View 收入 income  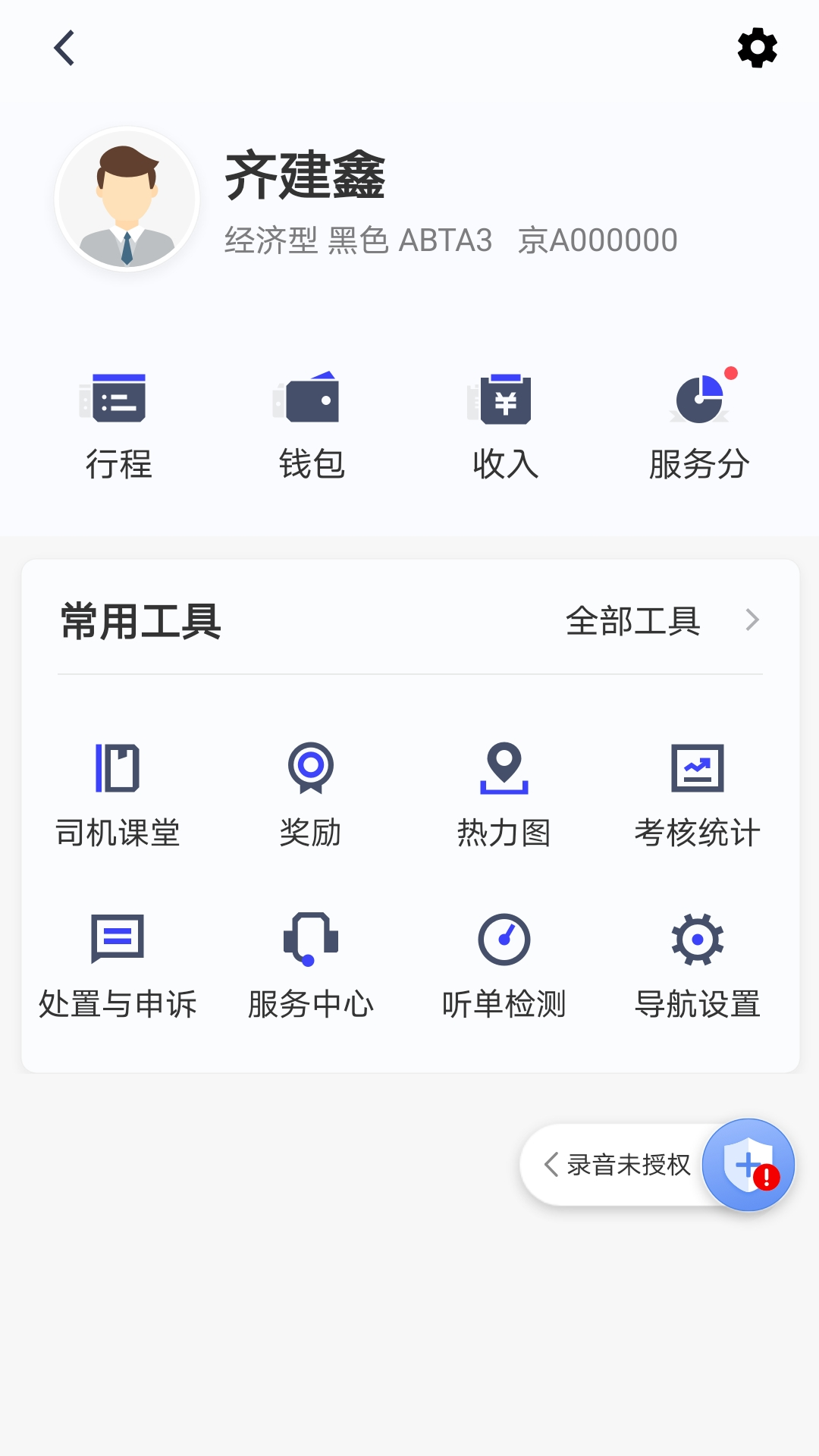[x=505, y=426]
